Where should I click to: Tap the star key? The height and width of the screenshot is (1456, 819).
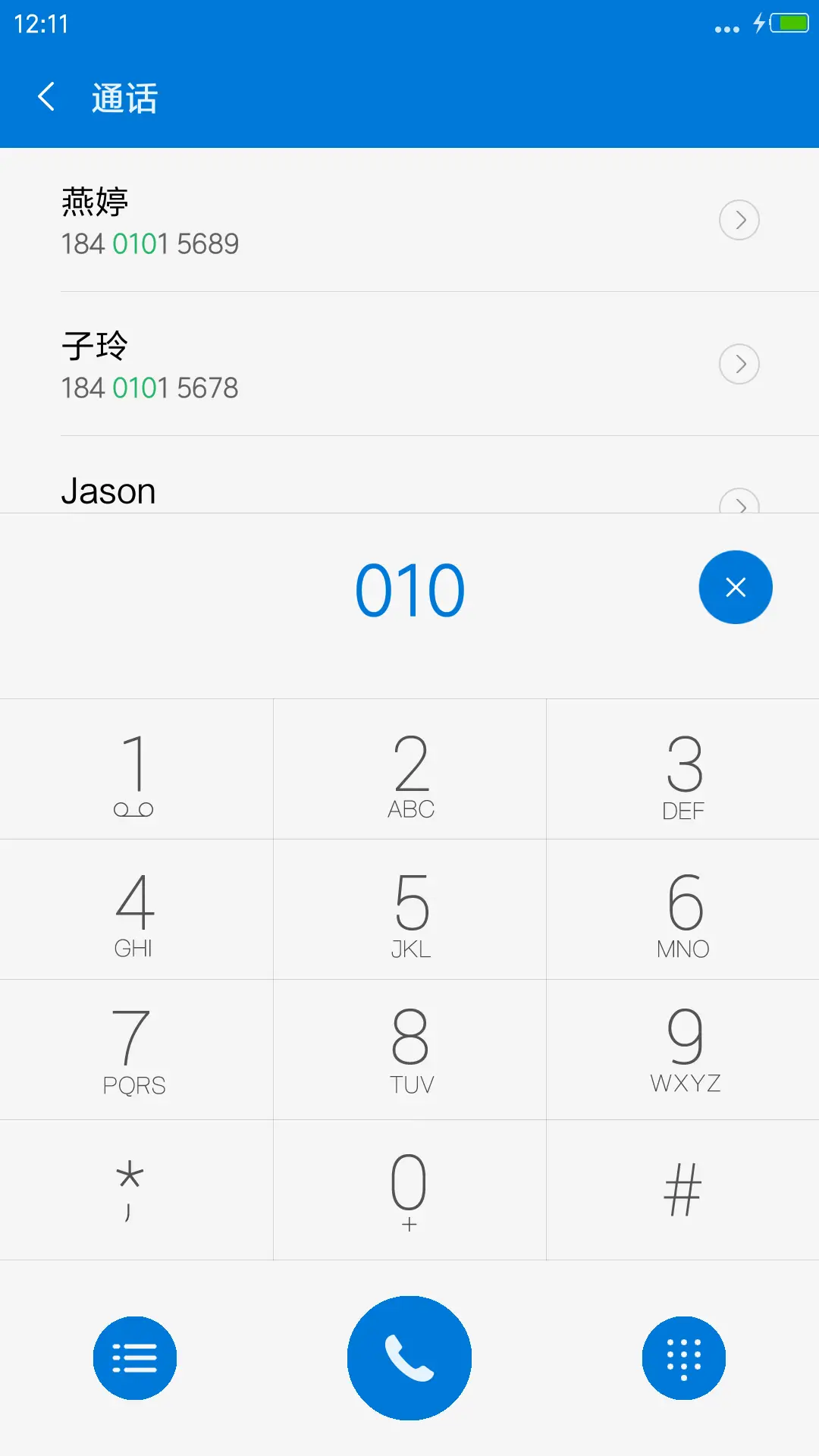pyautogui.click(x=136, y=1190)
